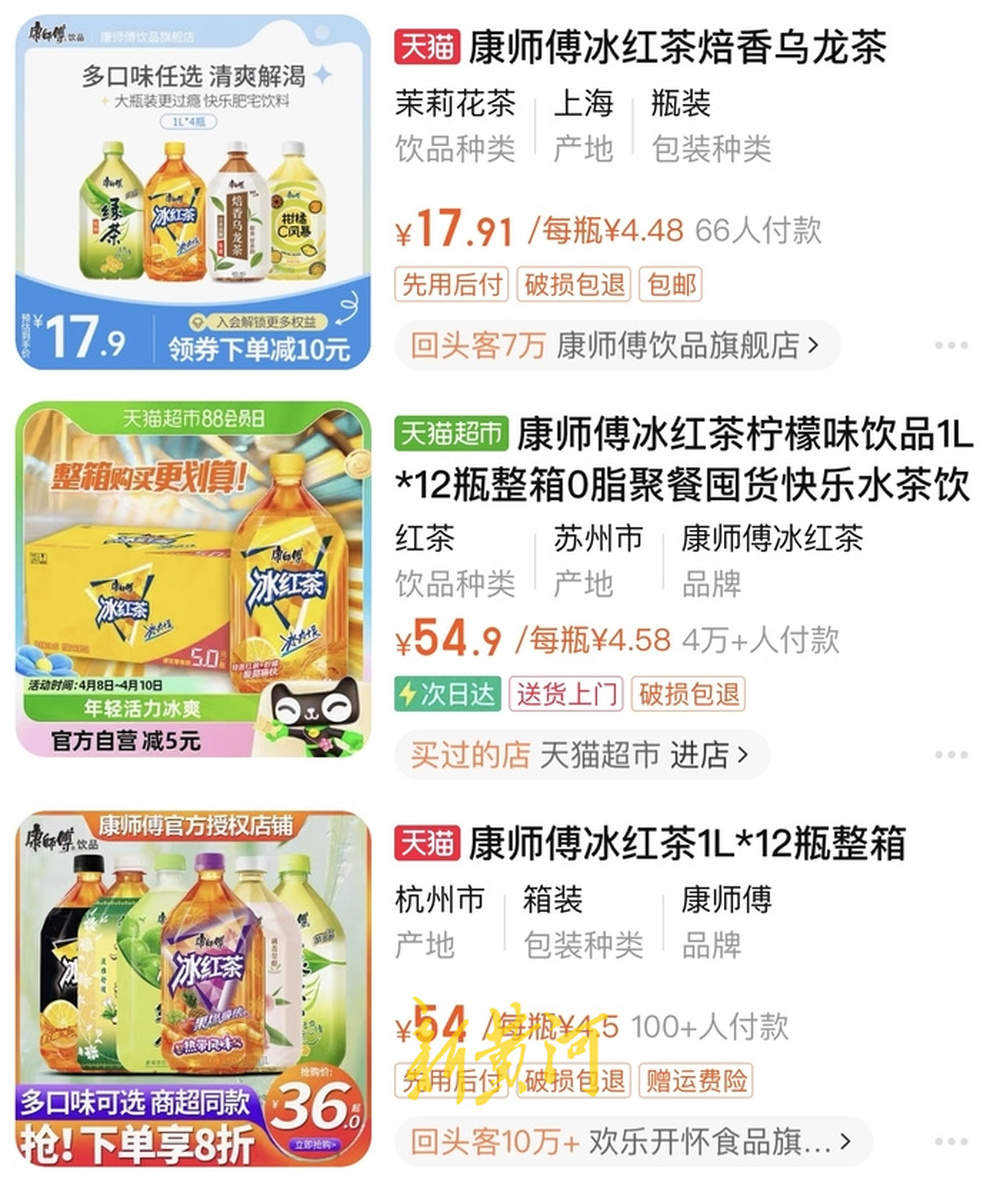The height and width of the screenshot is (1189, 1000).
Task: Open more options for the second listing
Action: pyautogui.click(x=952, y=756)
